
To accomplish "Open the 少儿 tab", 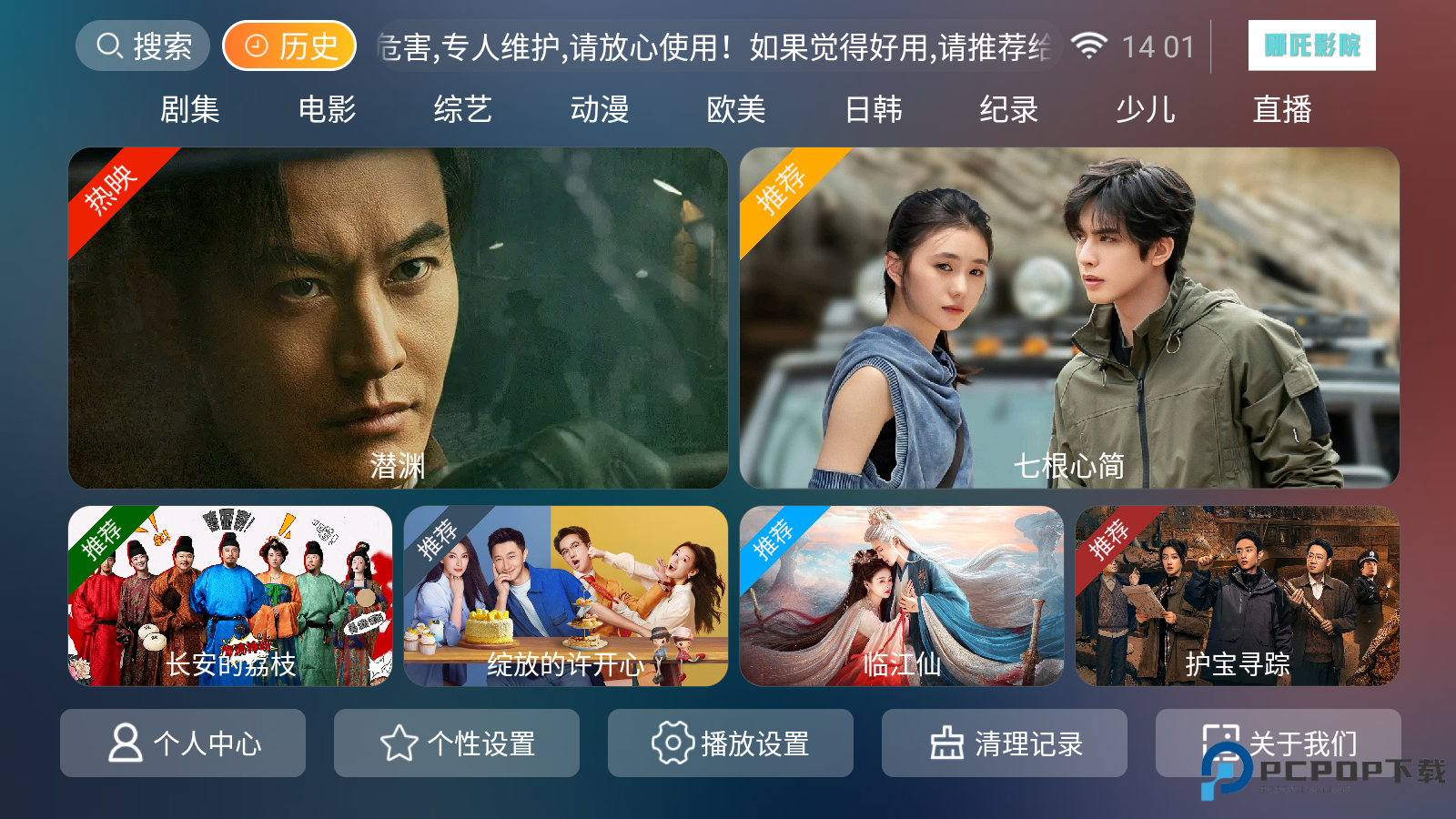I will 1146,110.
